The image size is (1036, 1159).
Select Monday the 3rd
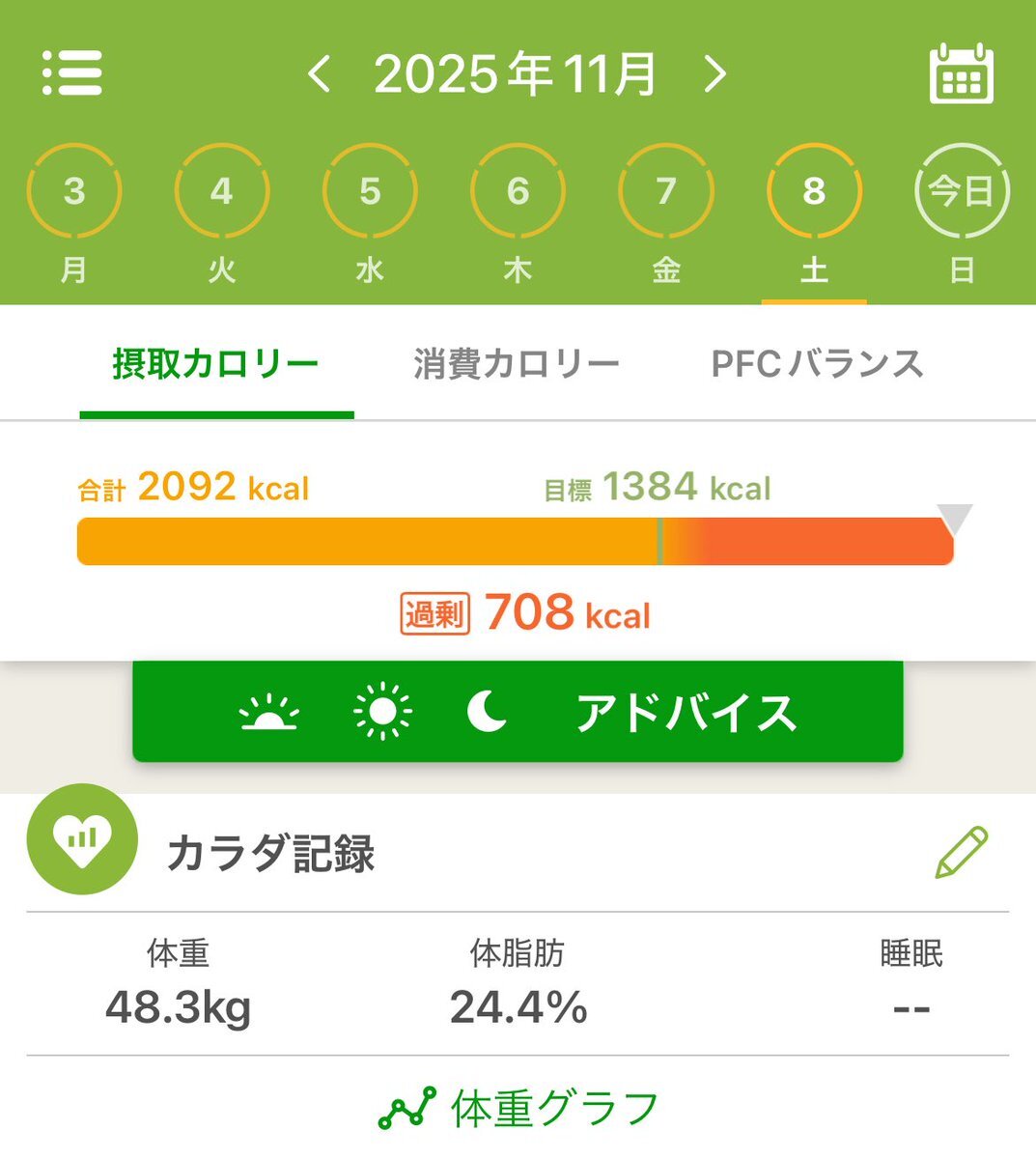[x=74, y=191]
